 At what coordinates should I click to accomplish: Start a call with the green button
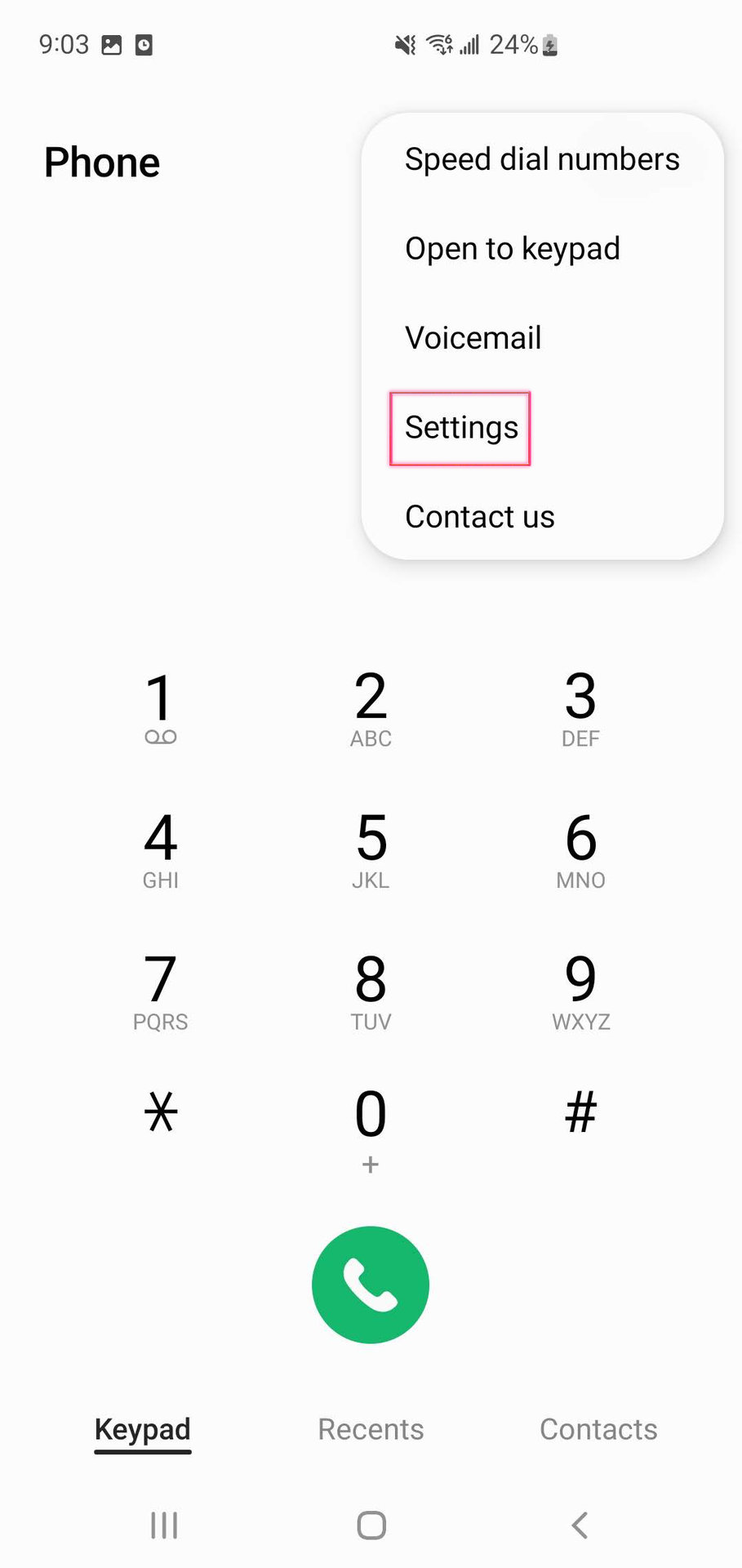pyautogui.click(x=371, y=1285)
